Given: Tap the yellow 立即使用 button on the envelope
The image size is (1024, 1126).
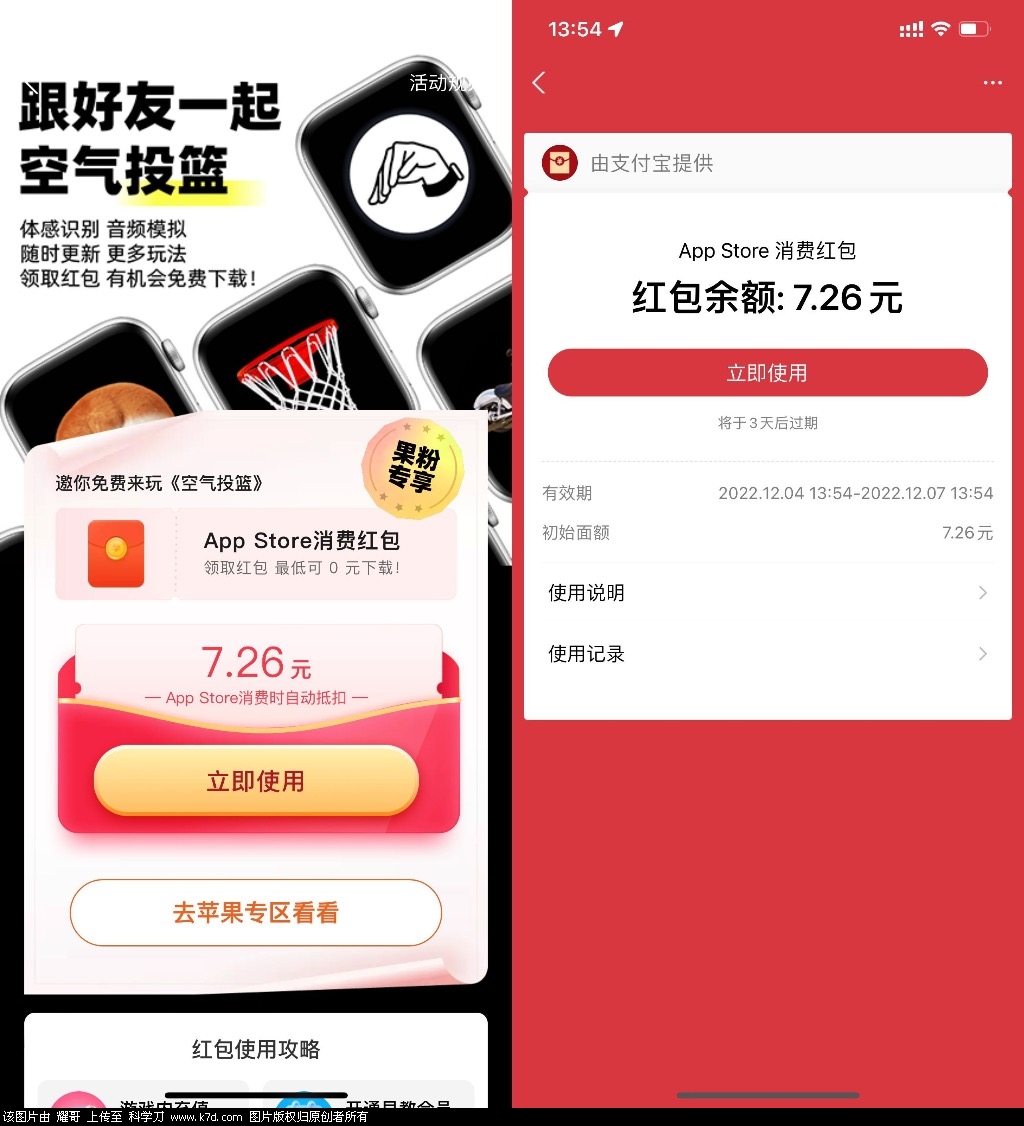Looking at the screenshot, I should [256, 781].
